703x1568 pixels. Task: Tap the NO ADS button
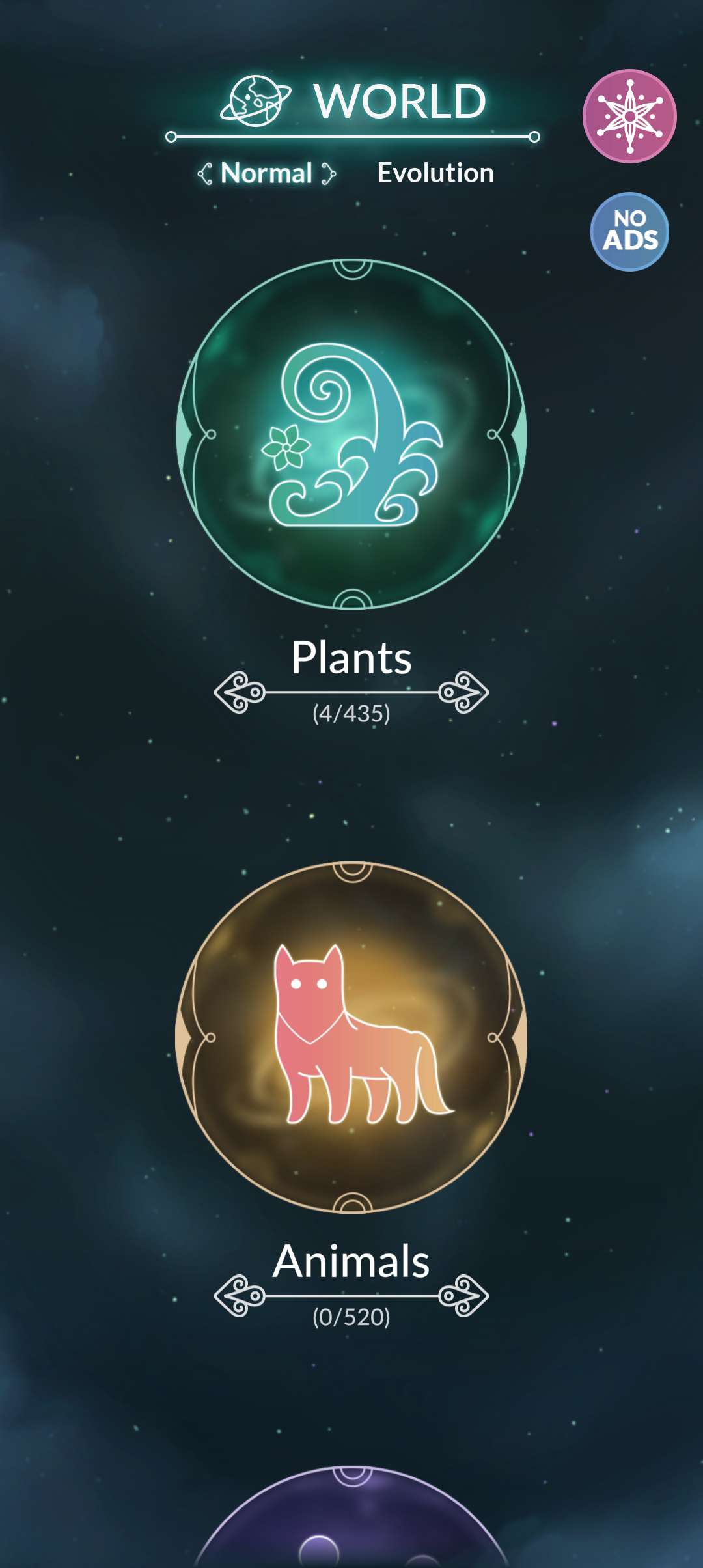click(629, 231)
